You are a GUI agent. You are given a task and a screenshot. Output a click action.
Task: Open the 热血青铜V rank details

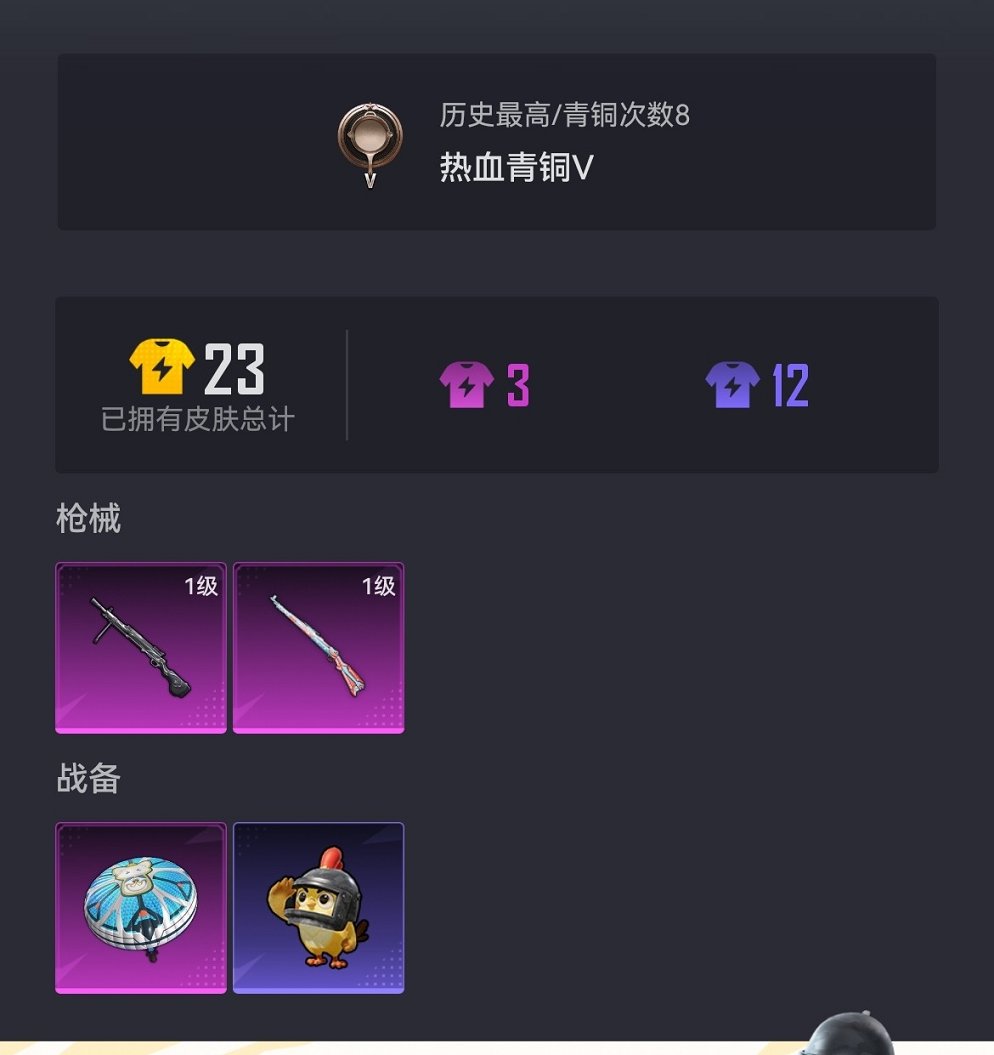click(516, 166)
